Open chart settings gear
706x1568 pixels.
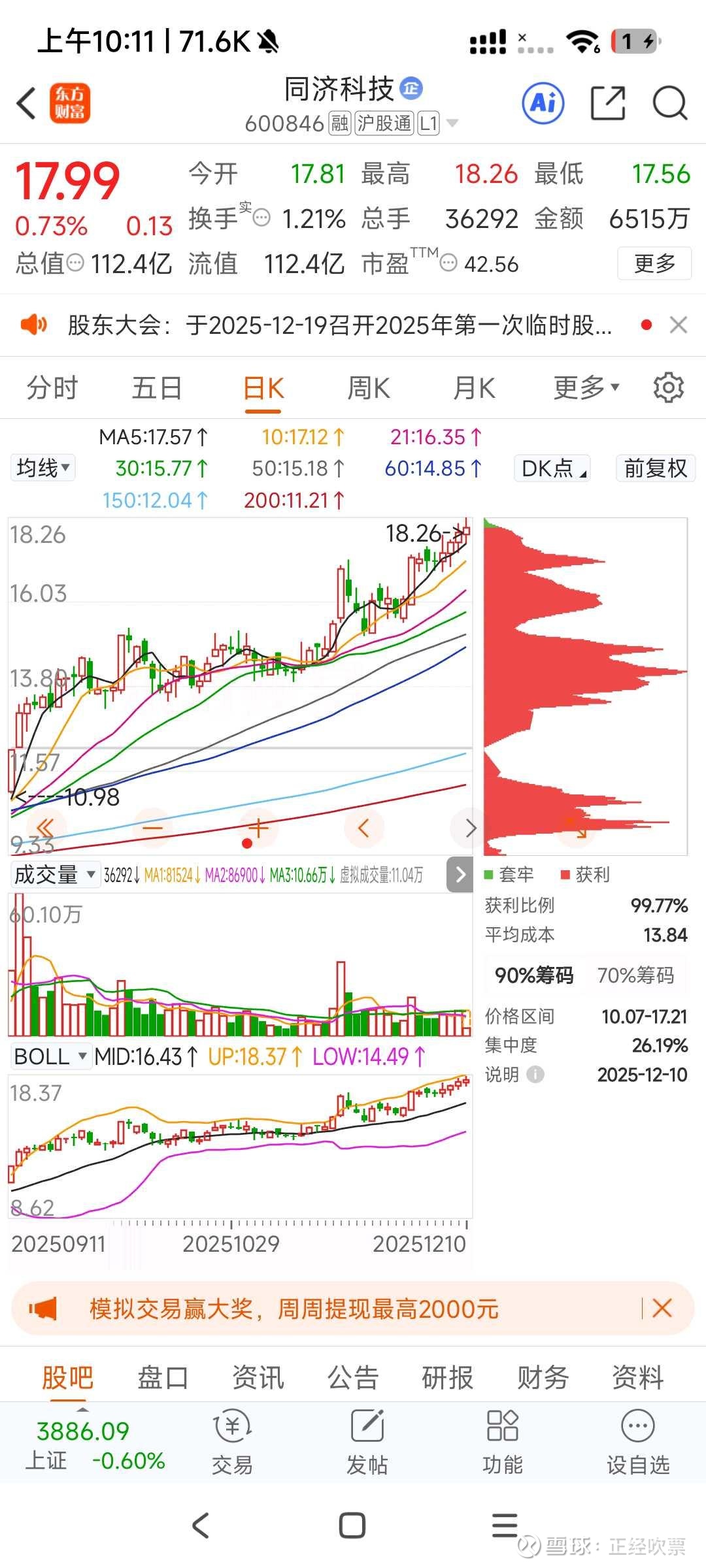coord(668,388)
